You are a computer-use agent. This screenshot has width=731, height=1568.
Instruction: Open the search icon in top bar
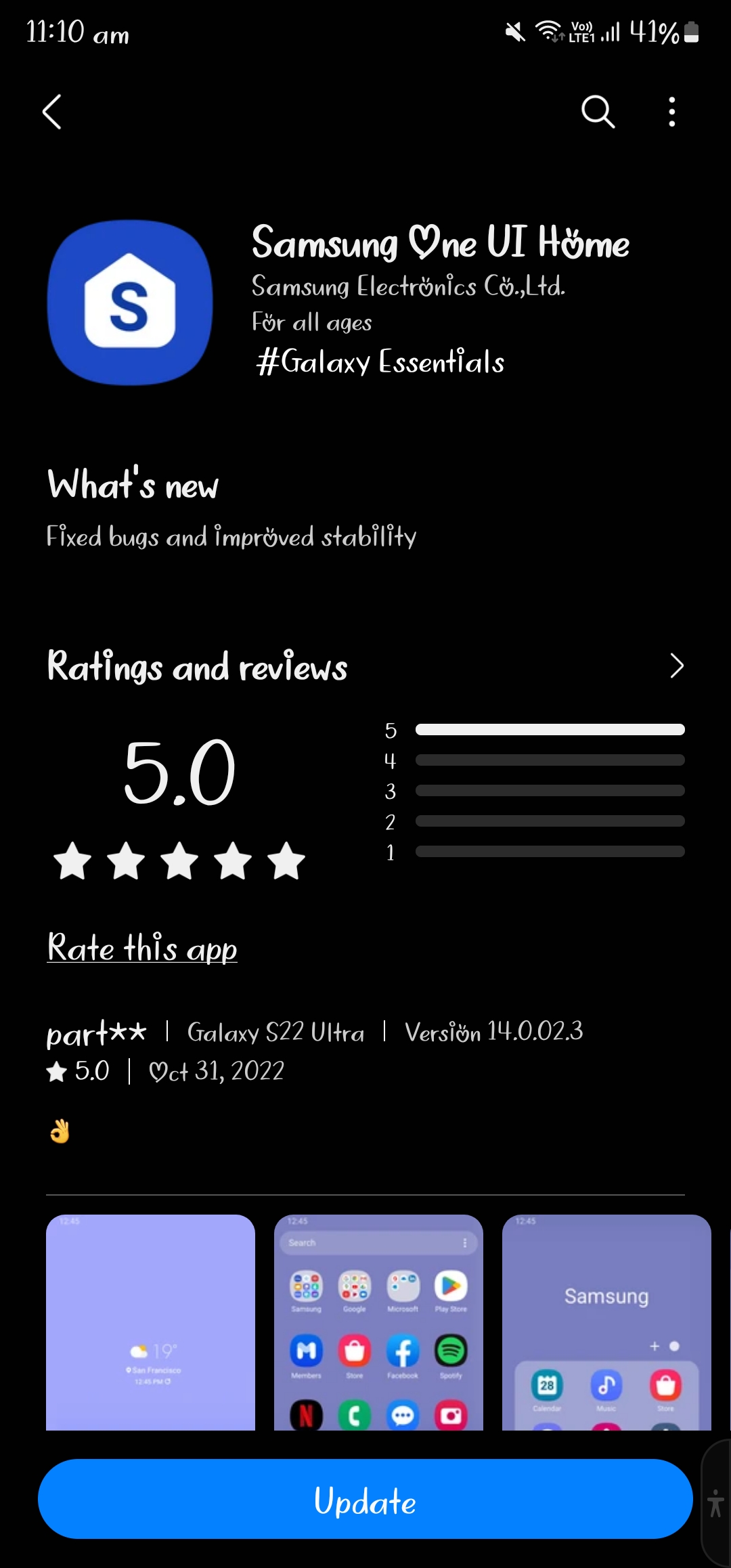click(x=598, y=112)
